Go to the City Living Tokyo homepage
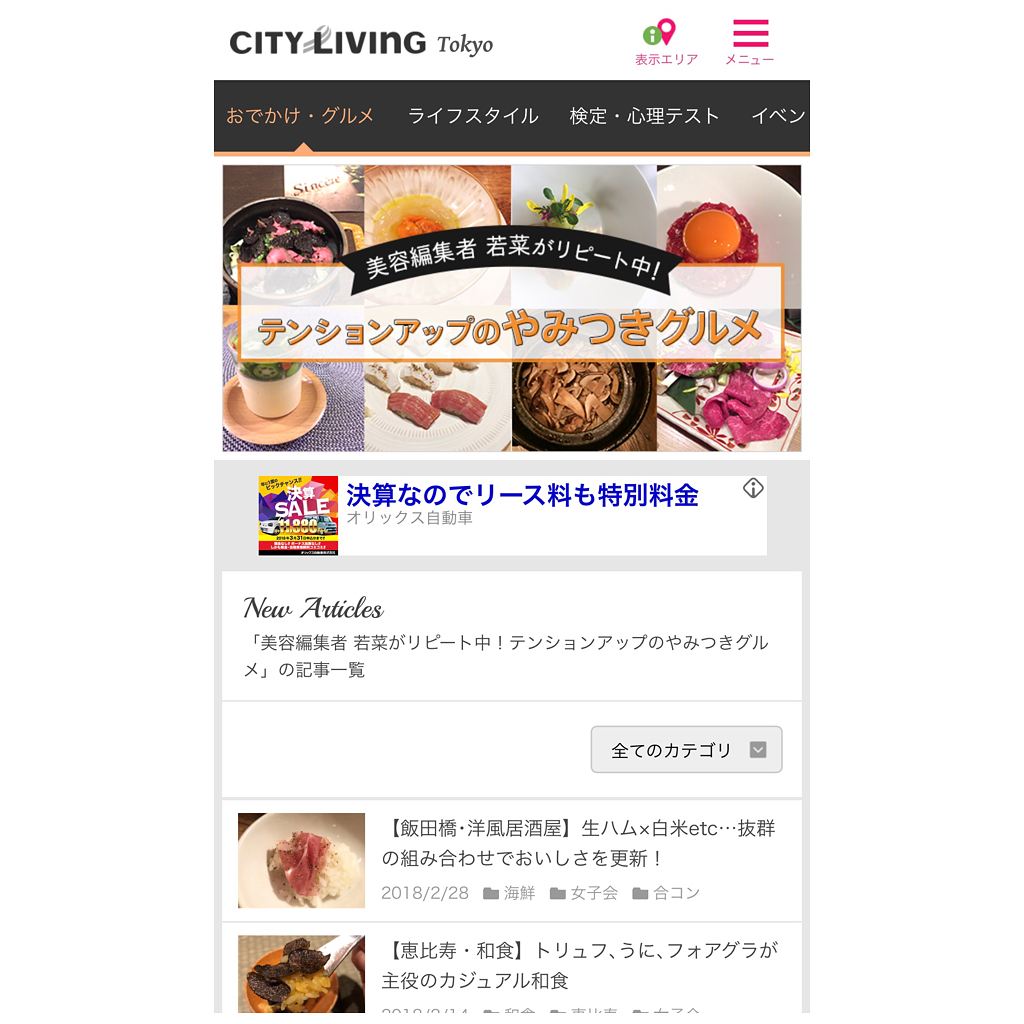The image size is (1024, 1024). point(361,42)
